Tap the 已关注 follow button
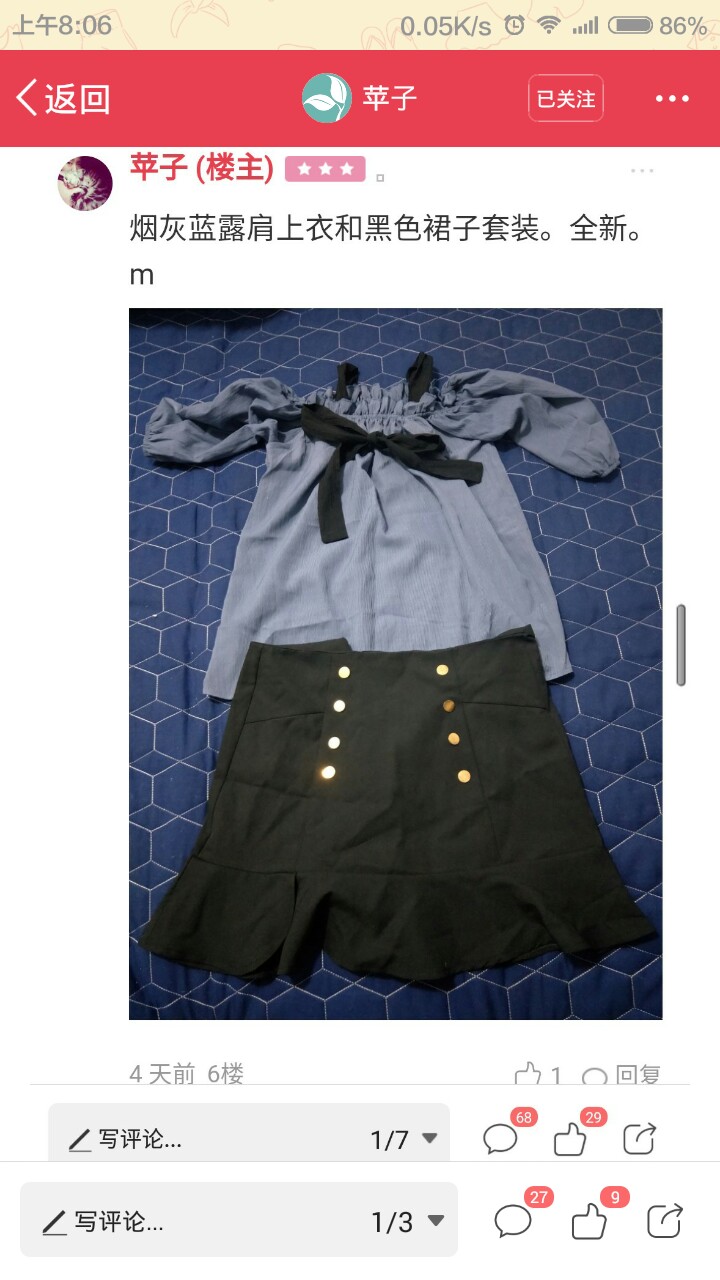720x1280 pixels. pyautogui.click(x=566, y=98)
